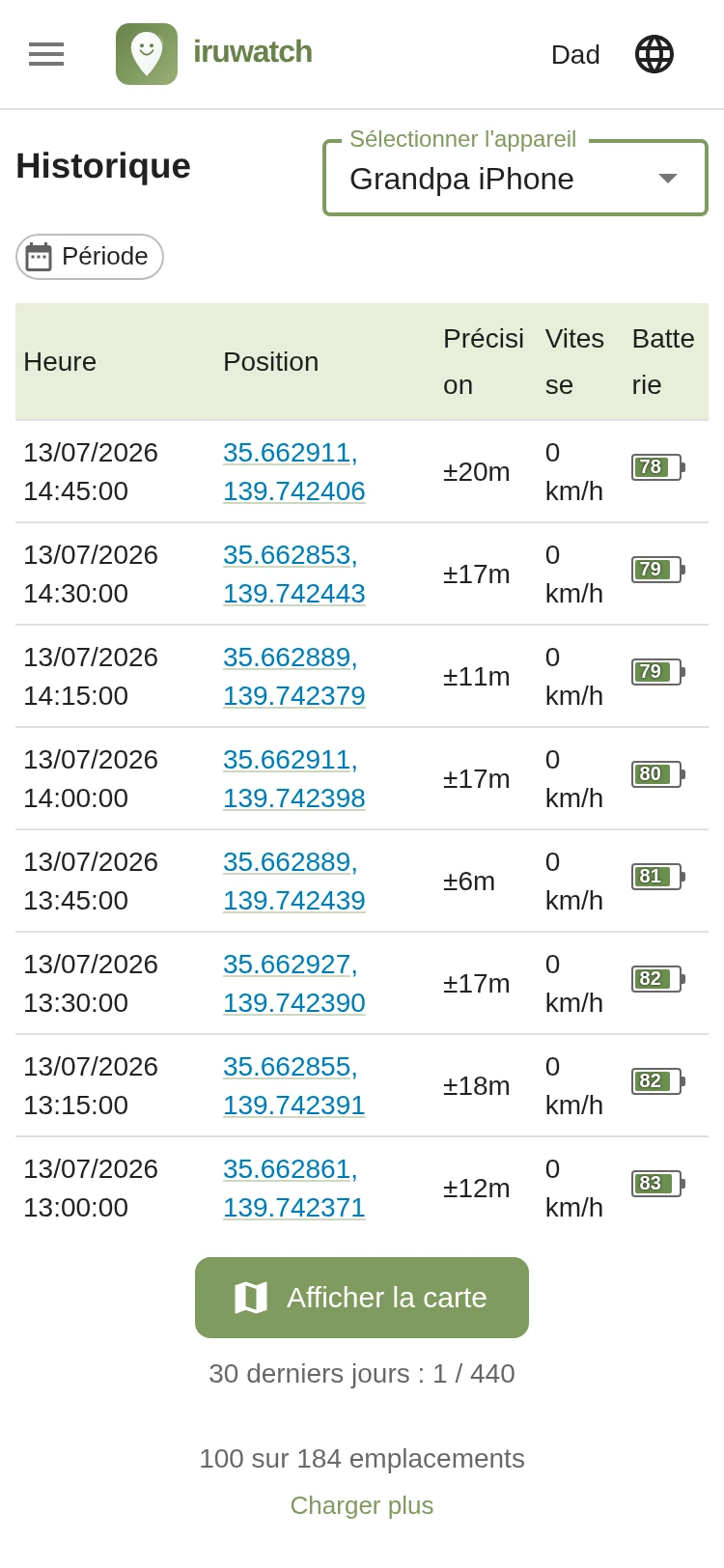Image resolution: width=724 pixels, height=1568 pixels.
Task: View location 35.662889, 139.742439
Action: 294,881
